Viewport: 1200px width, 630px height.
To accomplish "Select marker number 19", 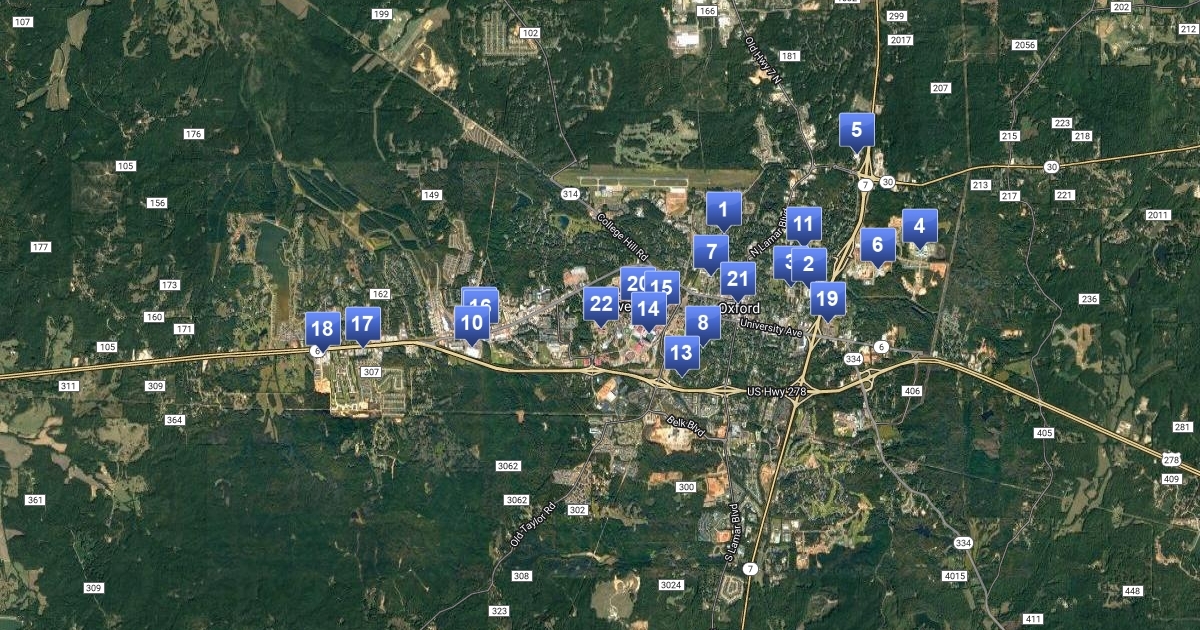I will (827, 298).
